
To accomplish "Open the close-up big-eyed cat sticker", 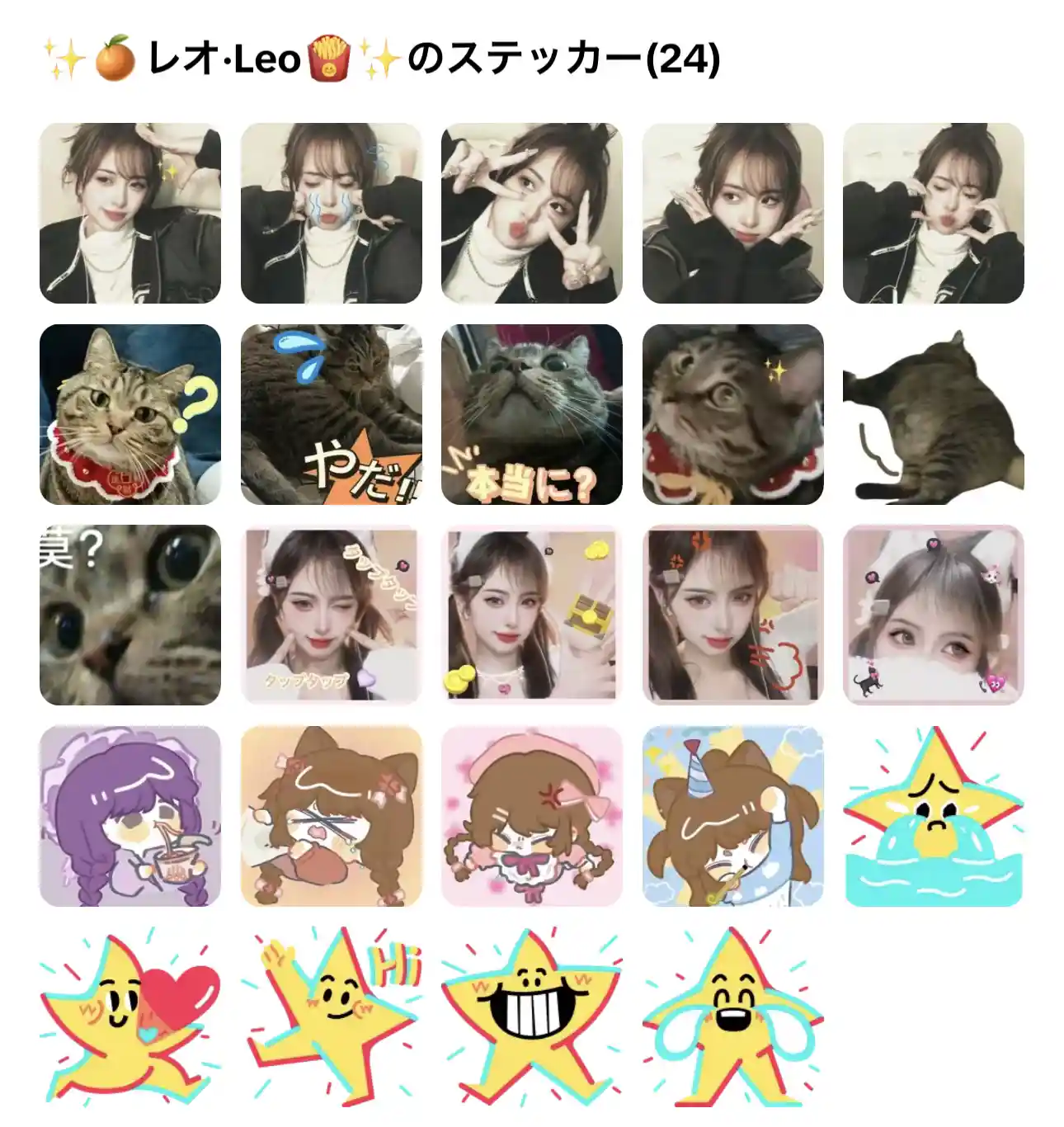I will tap(130, 615).
